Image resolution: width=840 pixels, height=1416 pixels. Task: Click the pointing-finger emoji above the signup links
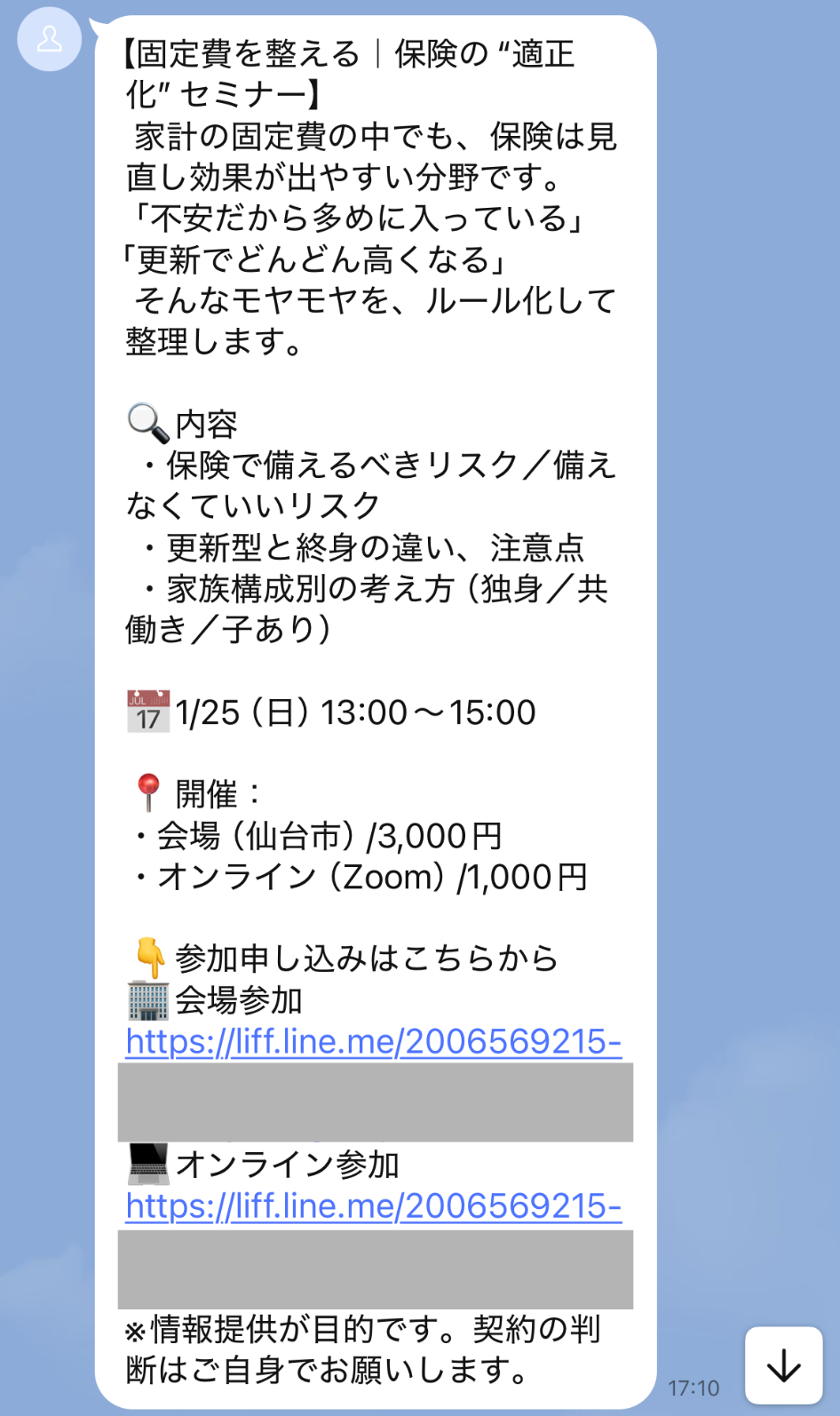[147, 957]
